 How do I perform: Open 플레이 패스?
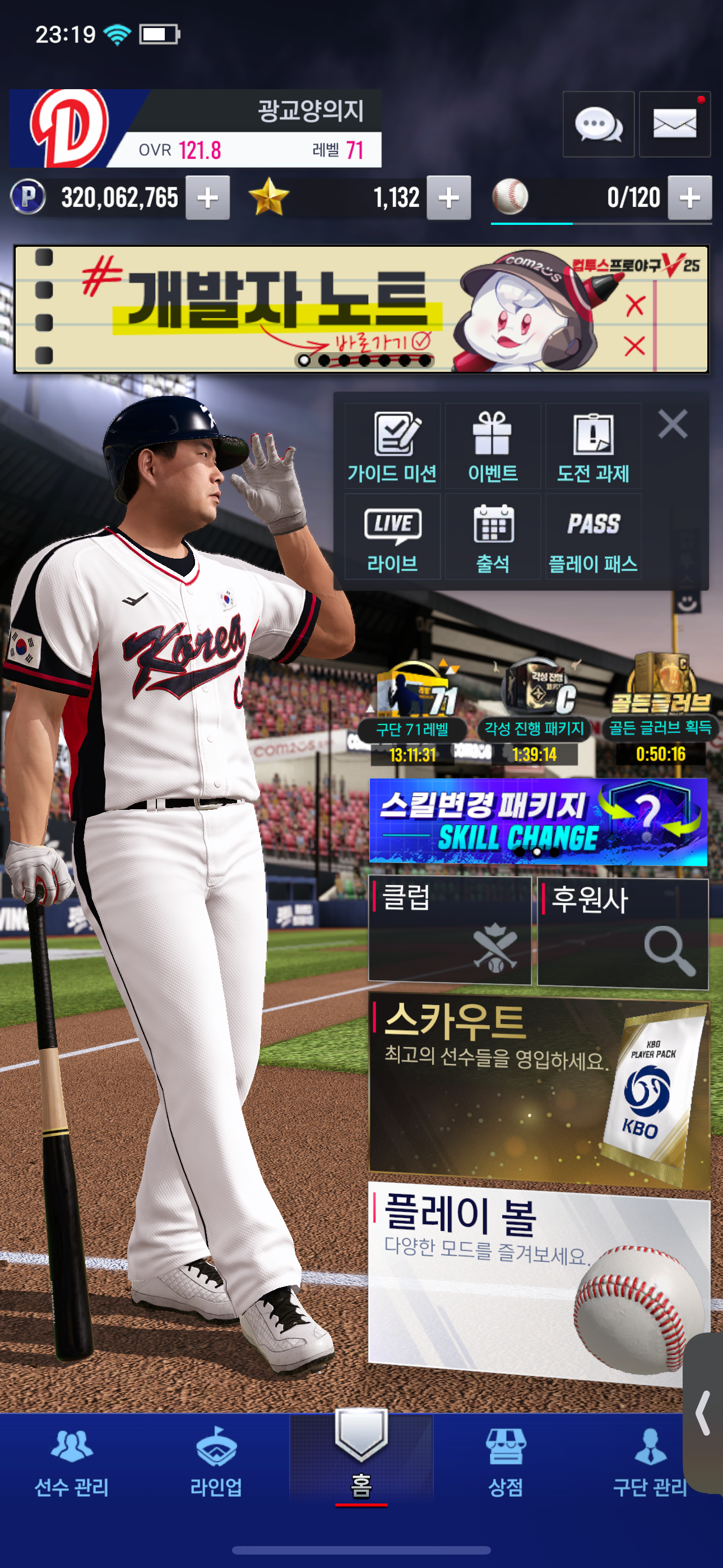click(x=593, y=536)
